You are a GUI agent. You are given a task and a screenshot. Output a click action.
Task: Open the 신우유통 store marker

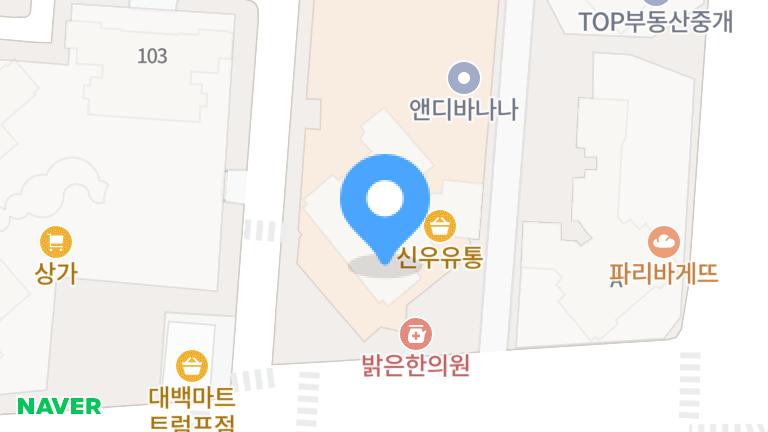pyautogui.click(x=440, y=226)
